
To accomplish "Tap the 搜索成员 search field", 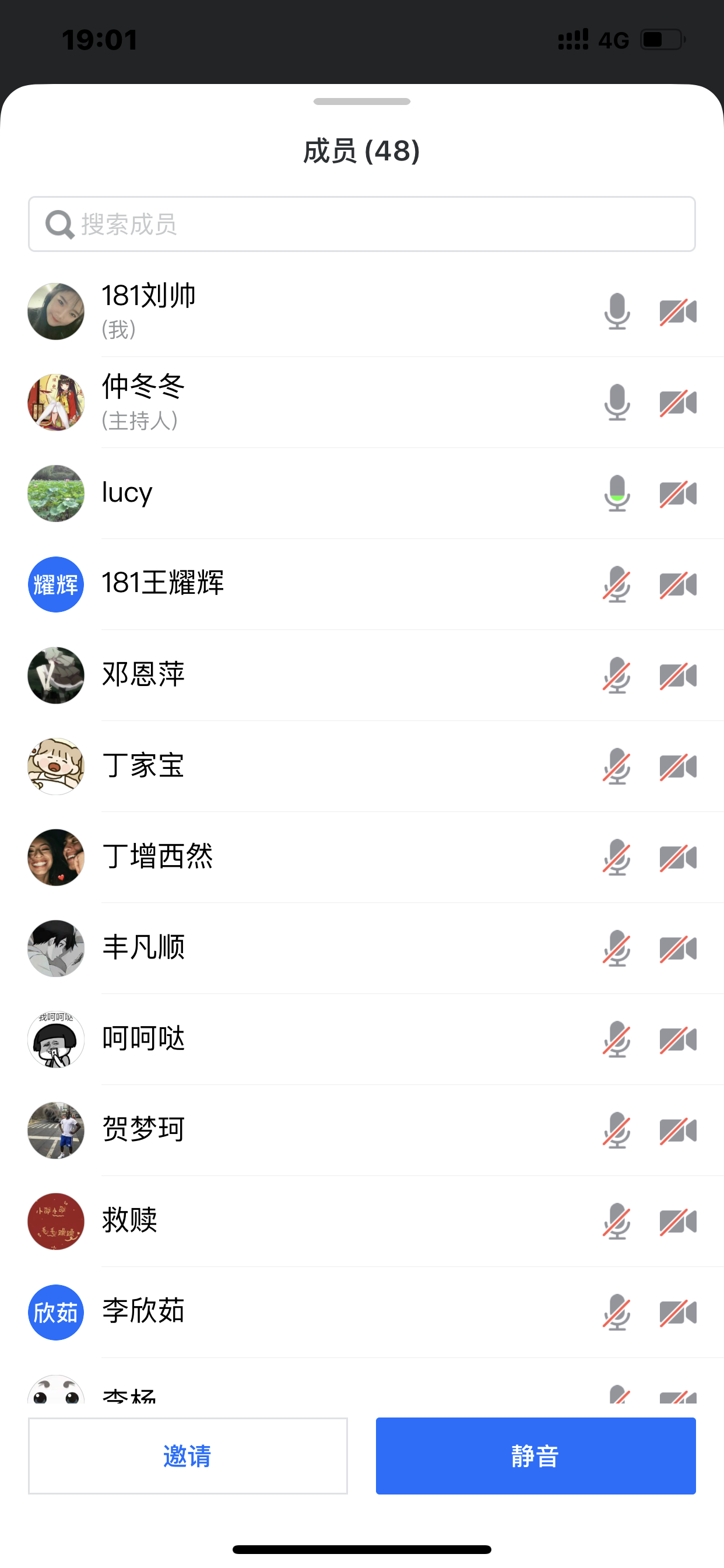I will tap(362, 224).
